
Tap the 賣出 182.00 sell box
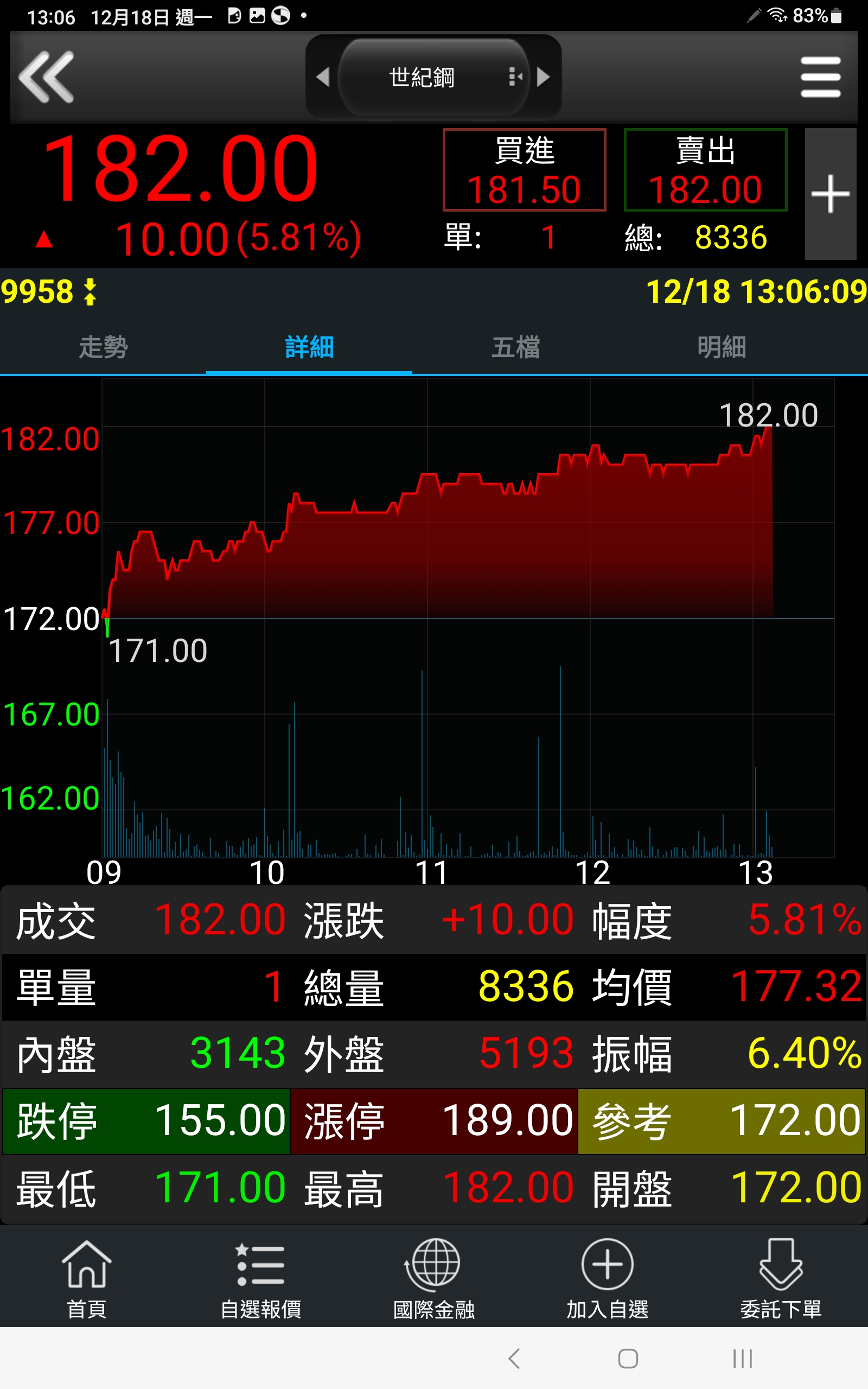pos(706,170)
